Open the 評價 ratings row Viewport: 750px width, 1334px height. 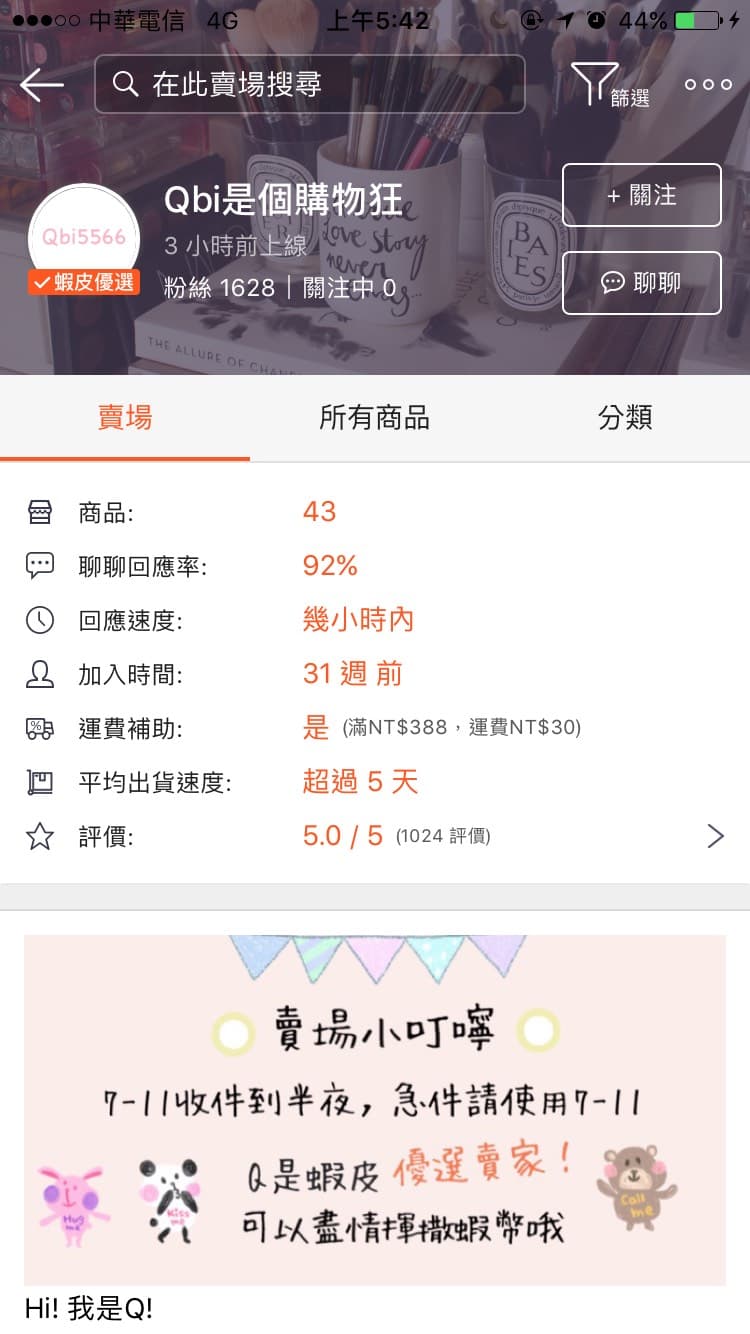pyautogui.click(x=375, y=836)
